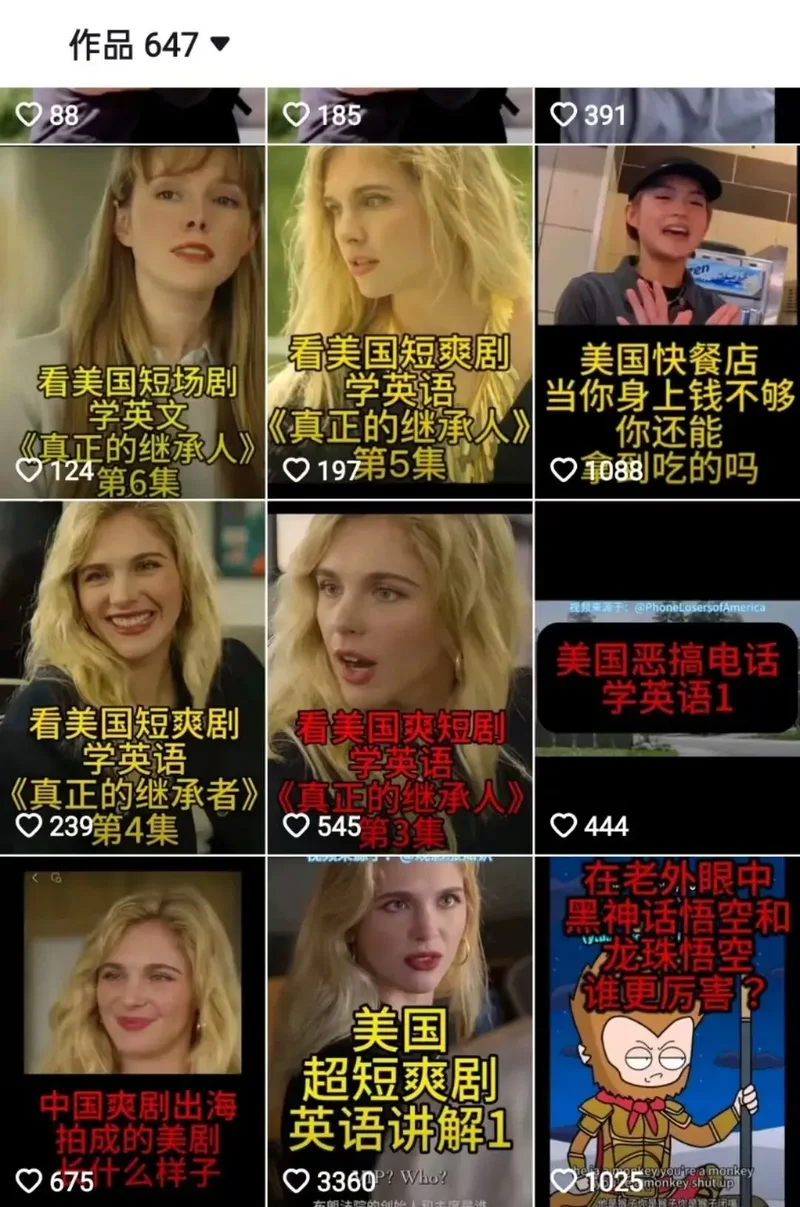Expand the 作品 647 sort dropdown

[220, 44]
